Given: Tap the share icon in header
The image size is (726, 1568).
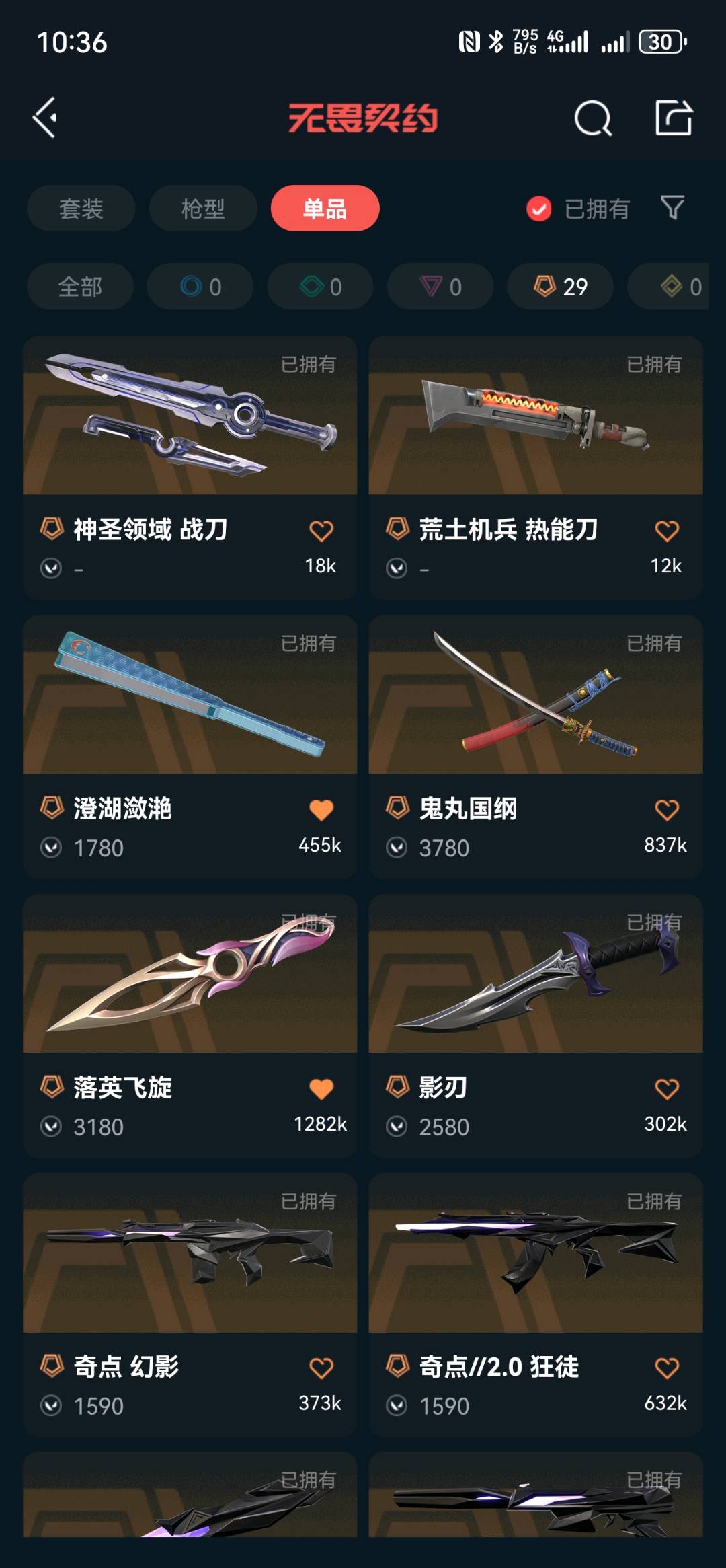Looking at the screenshot, I should [x=674, y=118].
